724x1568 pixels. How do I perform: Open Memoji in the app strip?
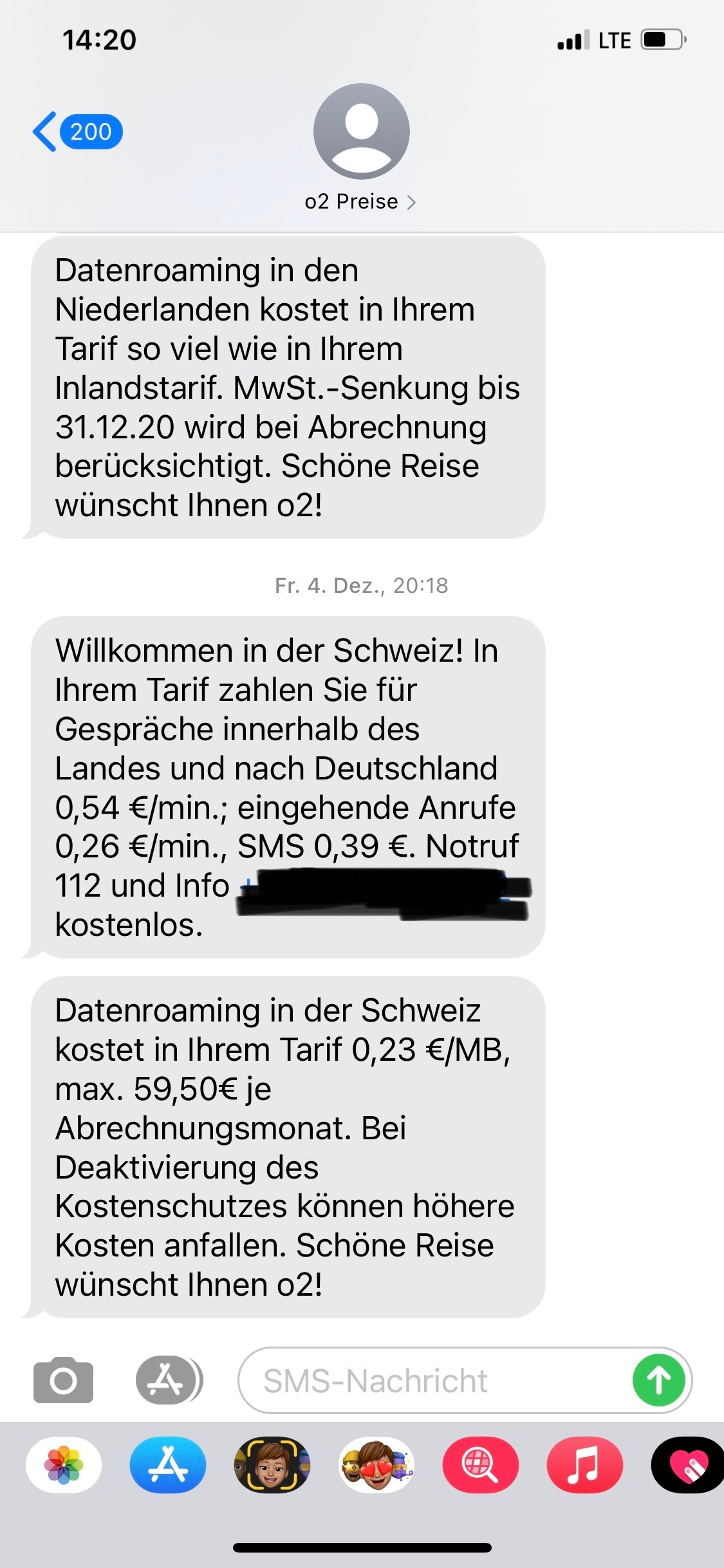point(272,1465)
